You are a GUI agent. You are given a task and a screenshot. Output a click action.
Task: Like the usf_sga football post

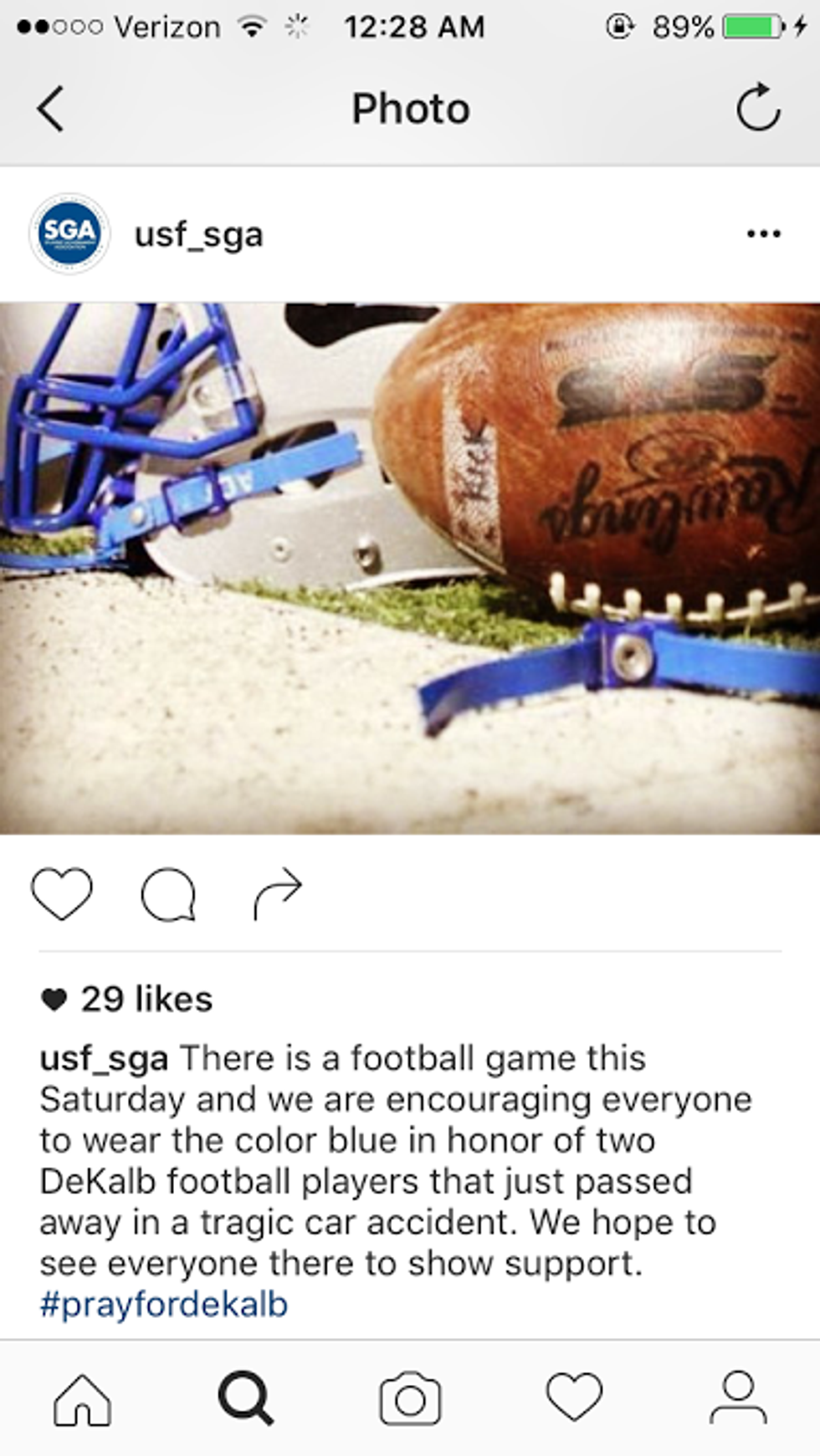(x=62, y=894)
